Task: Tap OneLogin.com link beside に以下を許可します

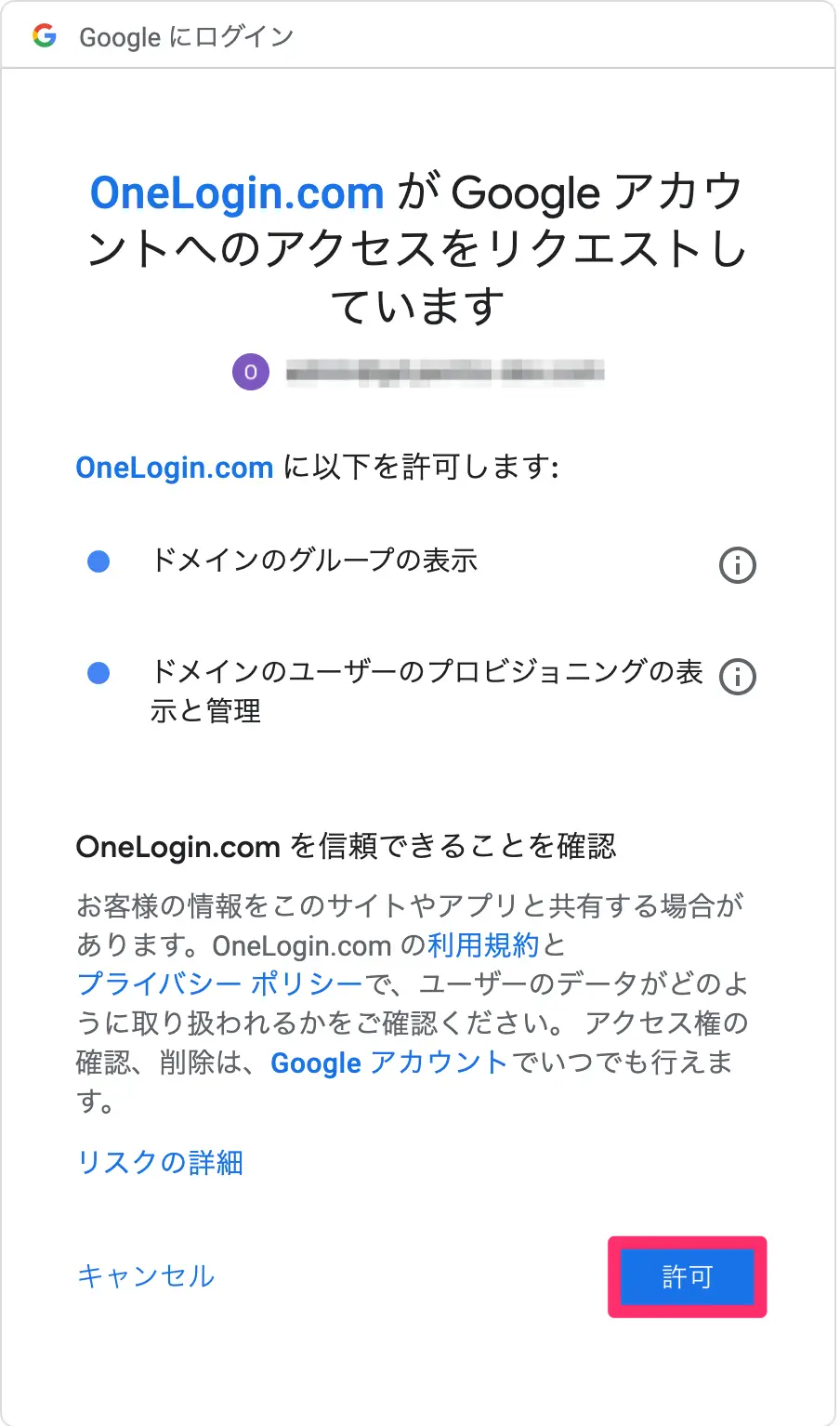Action: 175,467
